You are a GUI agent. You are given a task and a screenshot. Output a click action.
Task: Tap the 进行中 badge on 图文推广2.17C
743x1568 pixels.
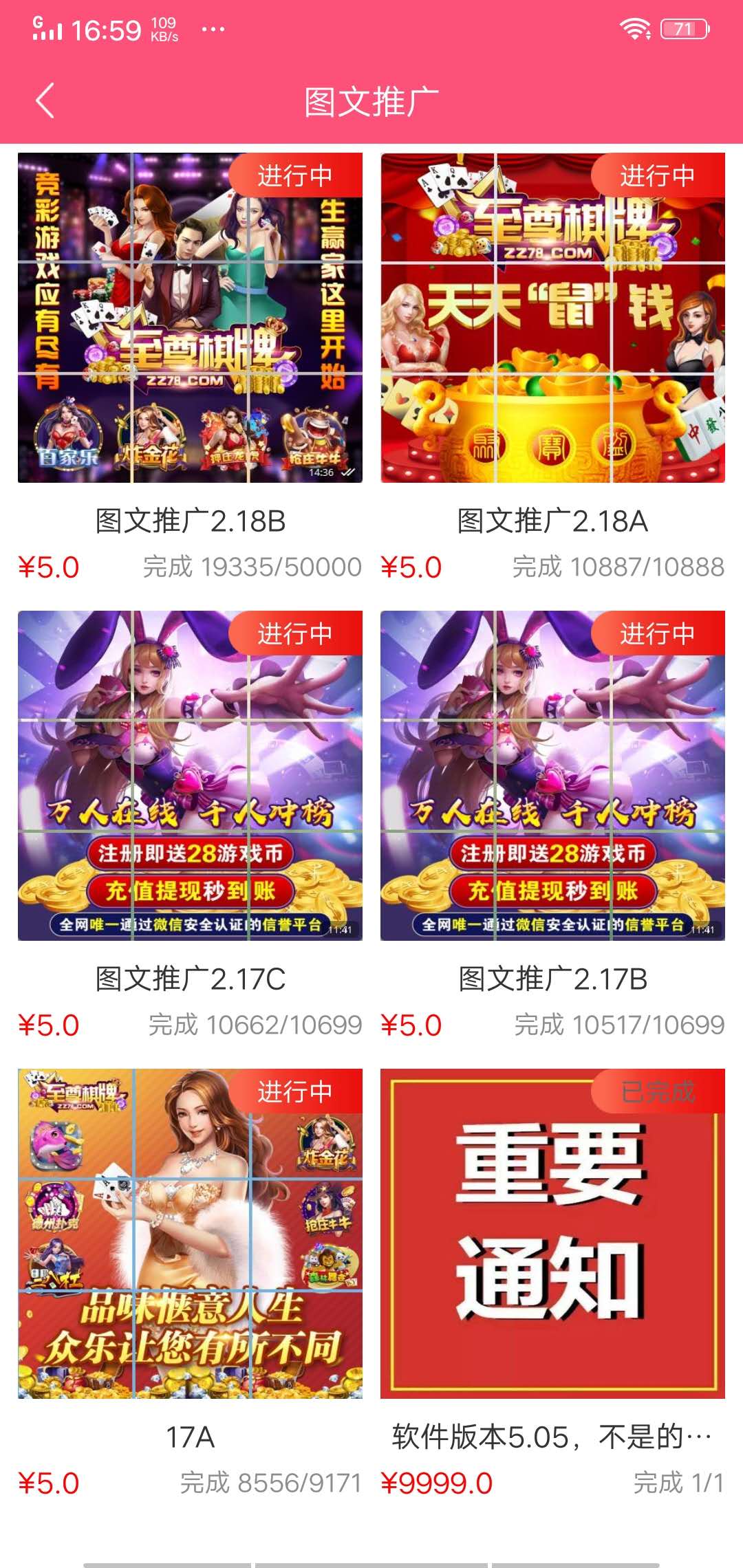(296, 636)
